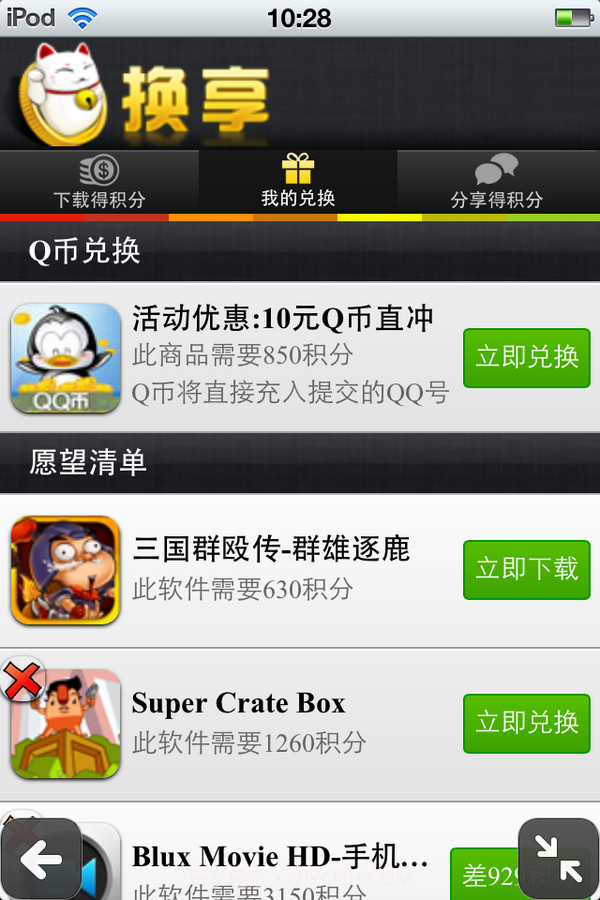Select the 我的兑换 tab
Screen dimensions: 600x900
click(x=298, y=182)
